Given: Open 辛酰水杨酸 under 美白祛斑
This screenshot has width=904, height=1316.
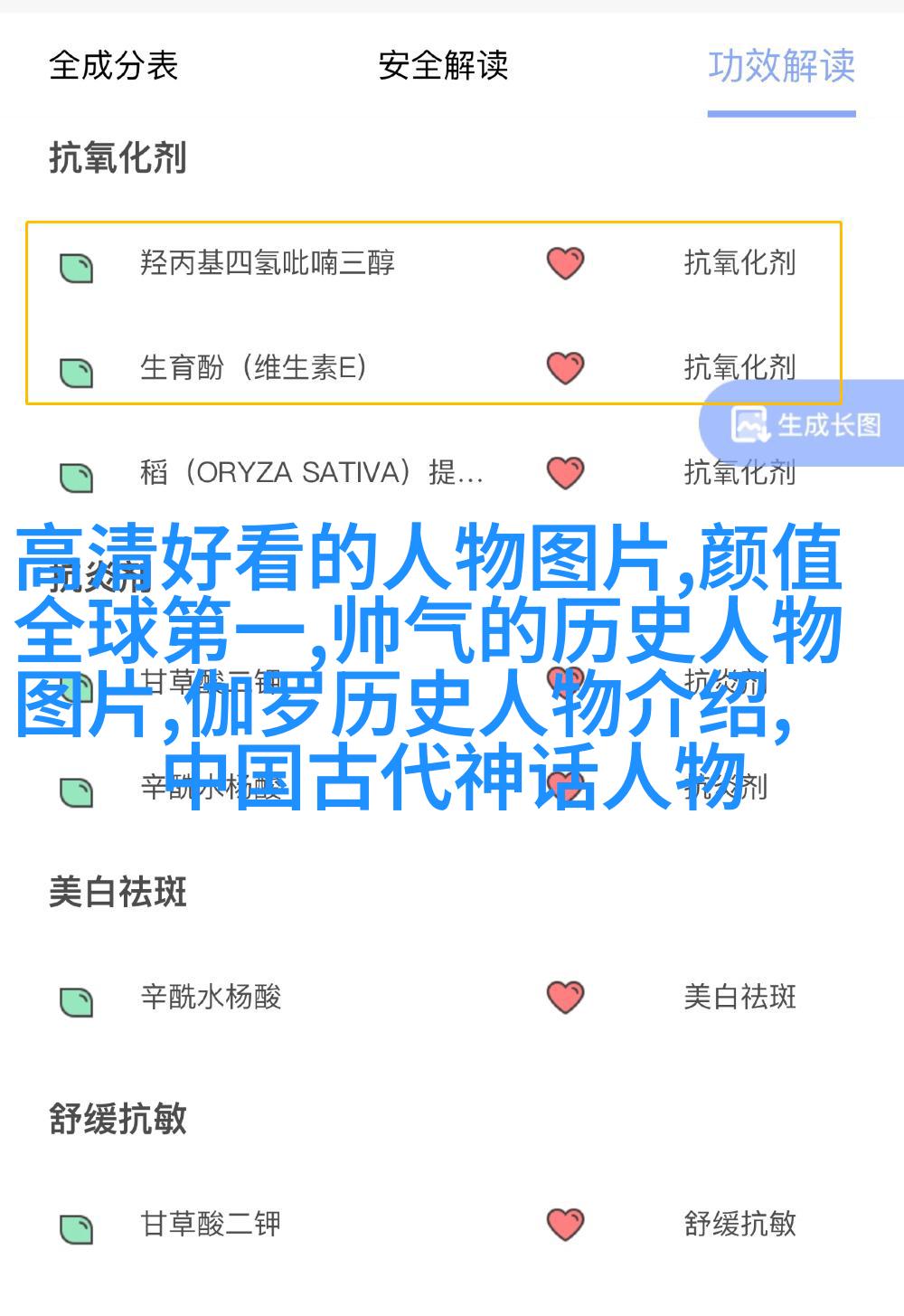Looking at the screenshot, I should [211, 998].
